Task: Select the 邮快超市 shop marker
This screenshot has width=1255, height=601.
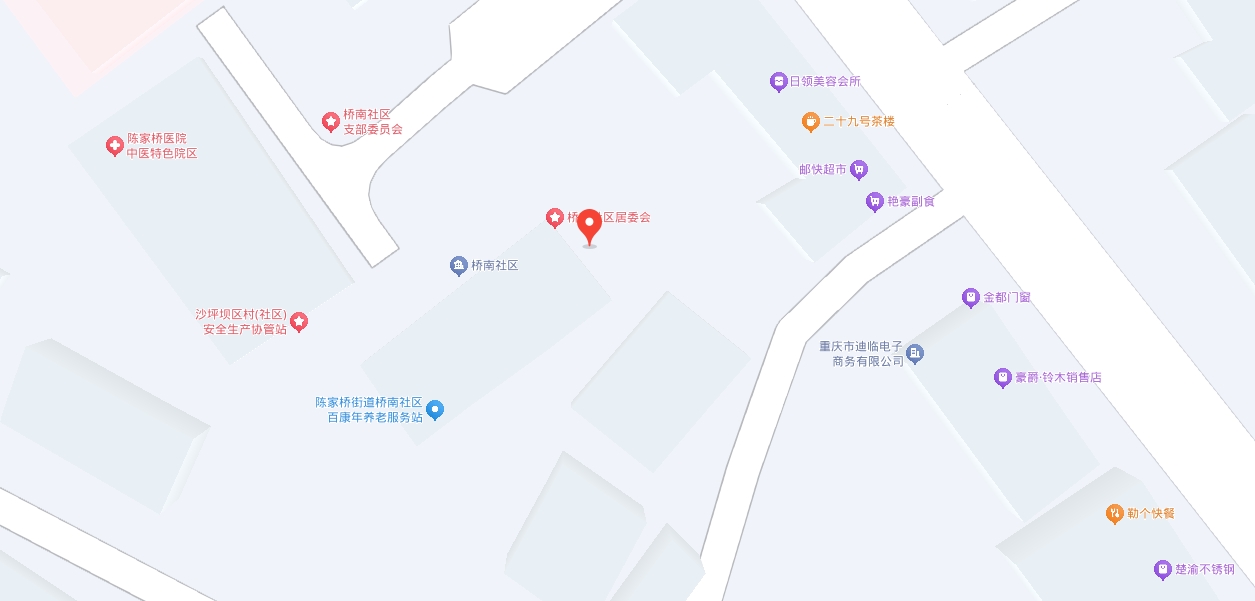Action: [x=859, y=170]
